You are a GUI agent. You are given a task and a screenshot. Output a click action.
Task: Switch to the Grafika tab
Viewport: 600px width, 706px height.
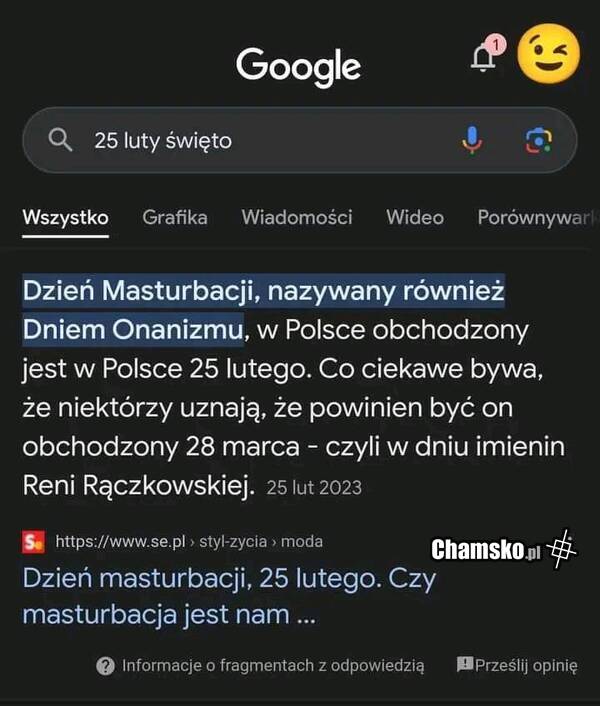pyautogui.click(x=175, y=217)
